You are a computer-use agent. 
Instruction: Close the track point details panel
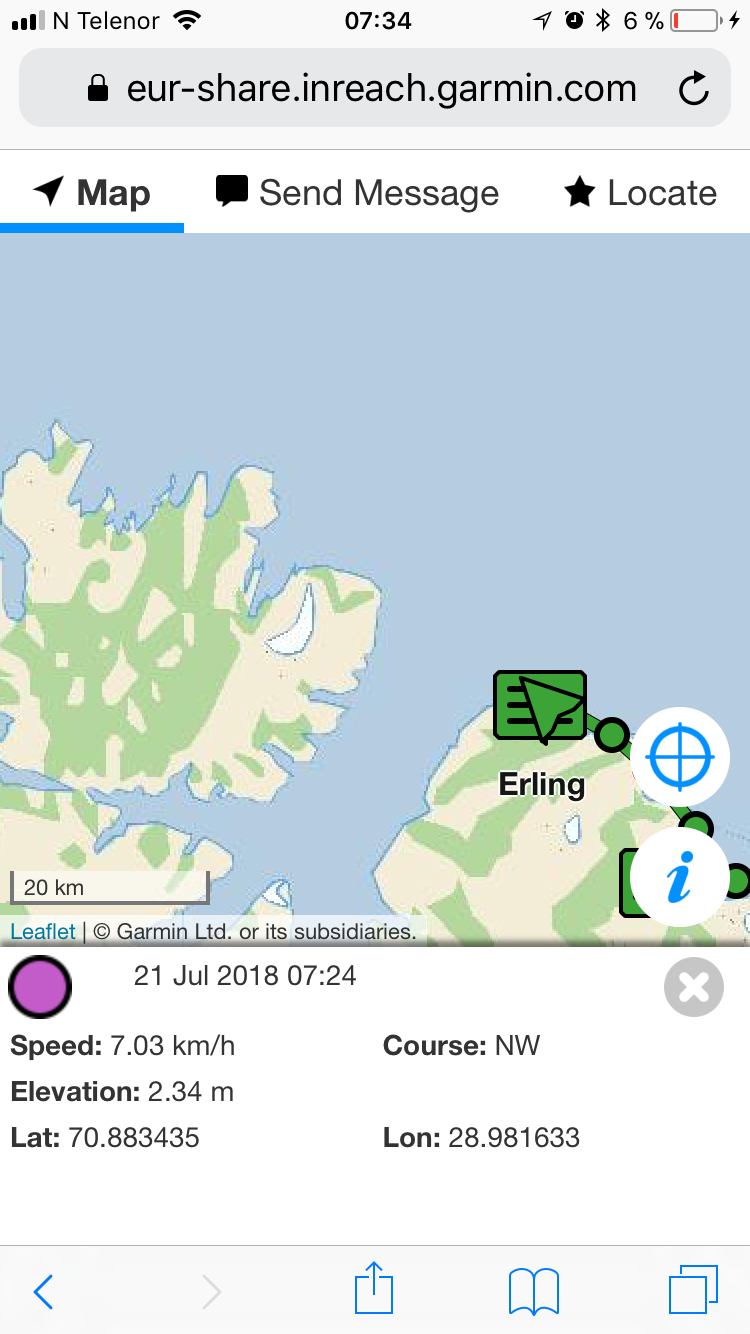click(x=693, y=987)
